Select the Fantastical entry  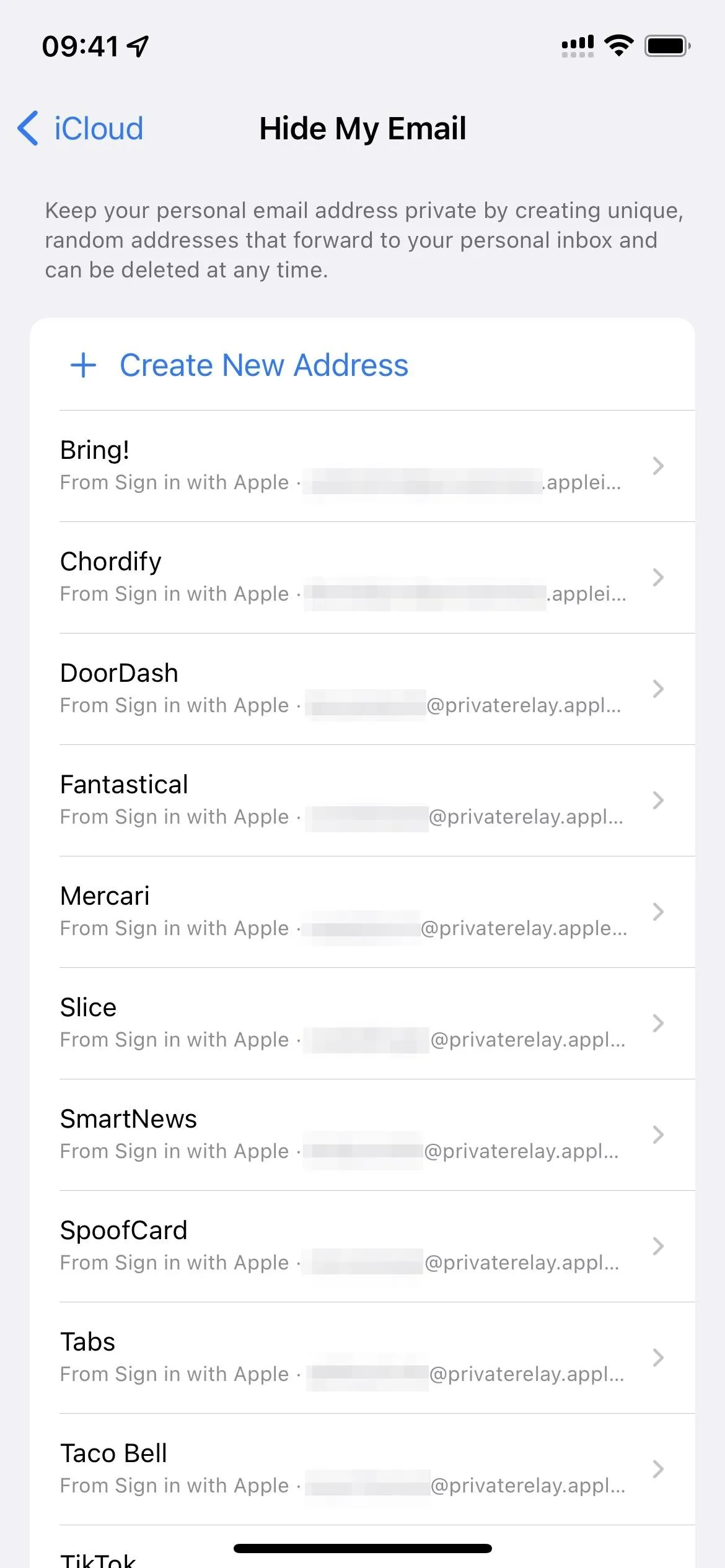click(x=362, y=801)
